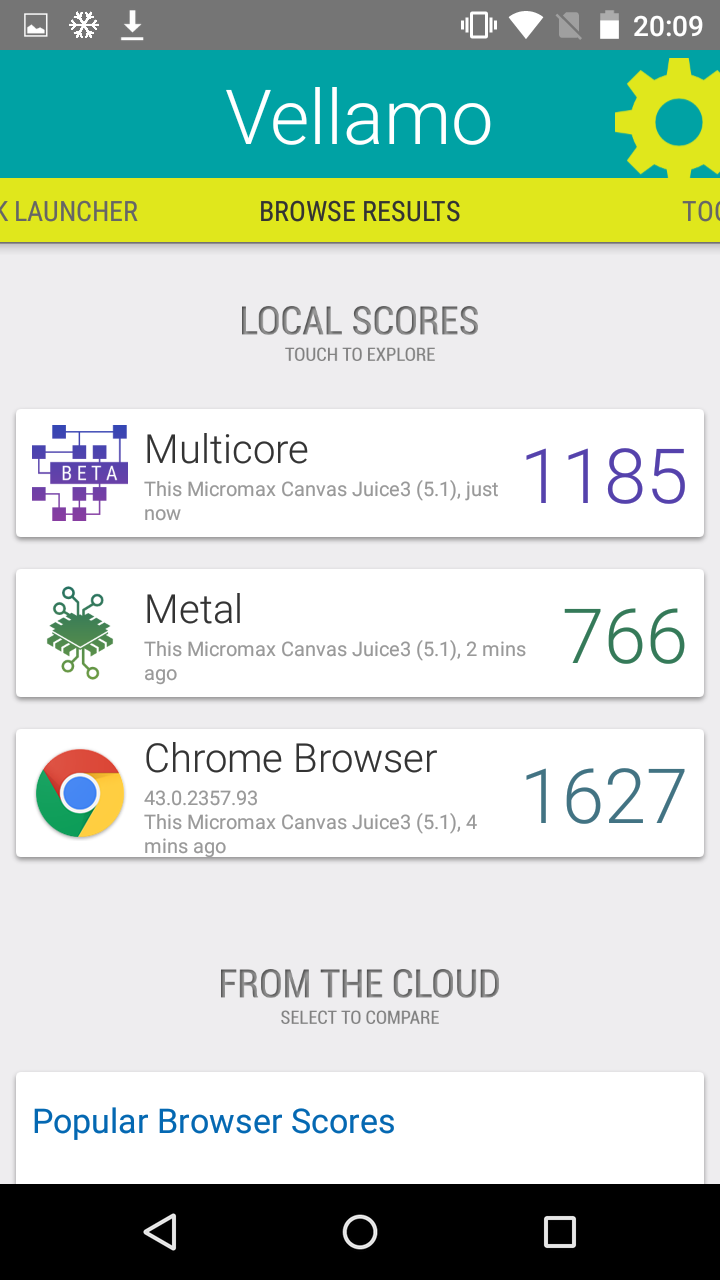Image resolution: width=720 pixels, height=1280 pixels.
Task: Switch to the partially visible Tools tab
Action: 701,211
